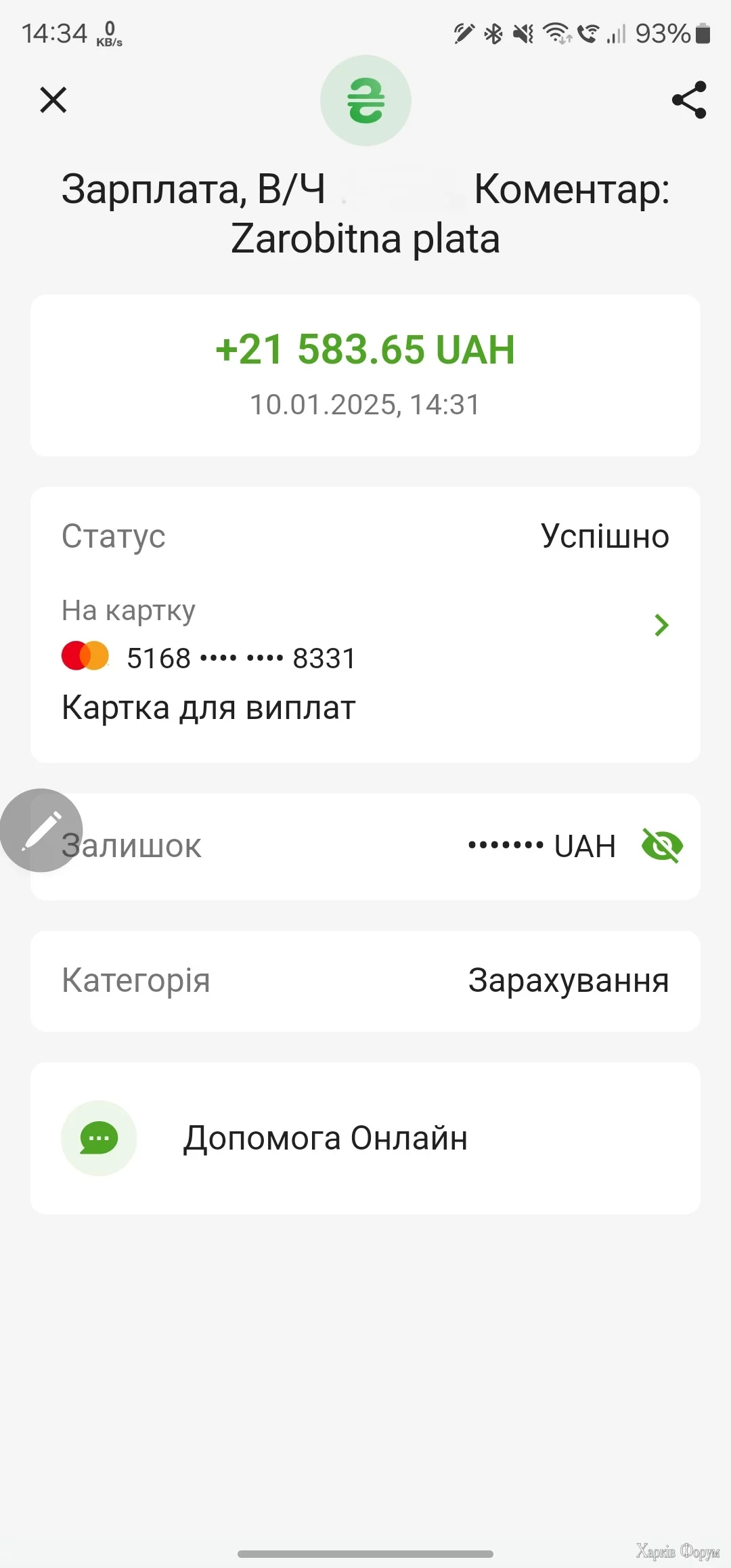
Task: Reveal the hidden balance amount
Action: click(x=662, y=846)
